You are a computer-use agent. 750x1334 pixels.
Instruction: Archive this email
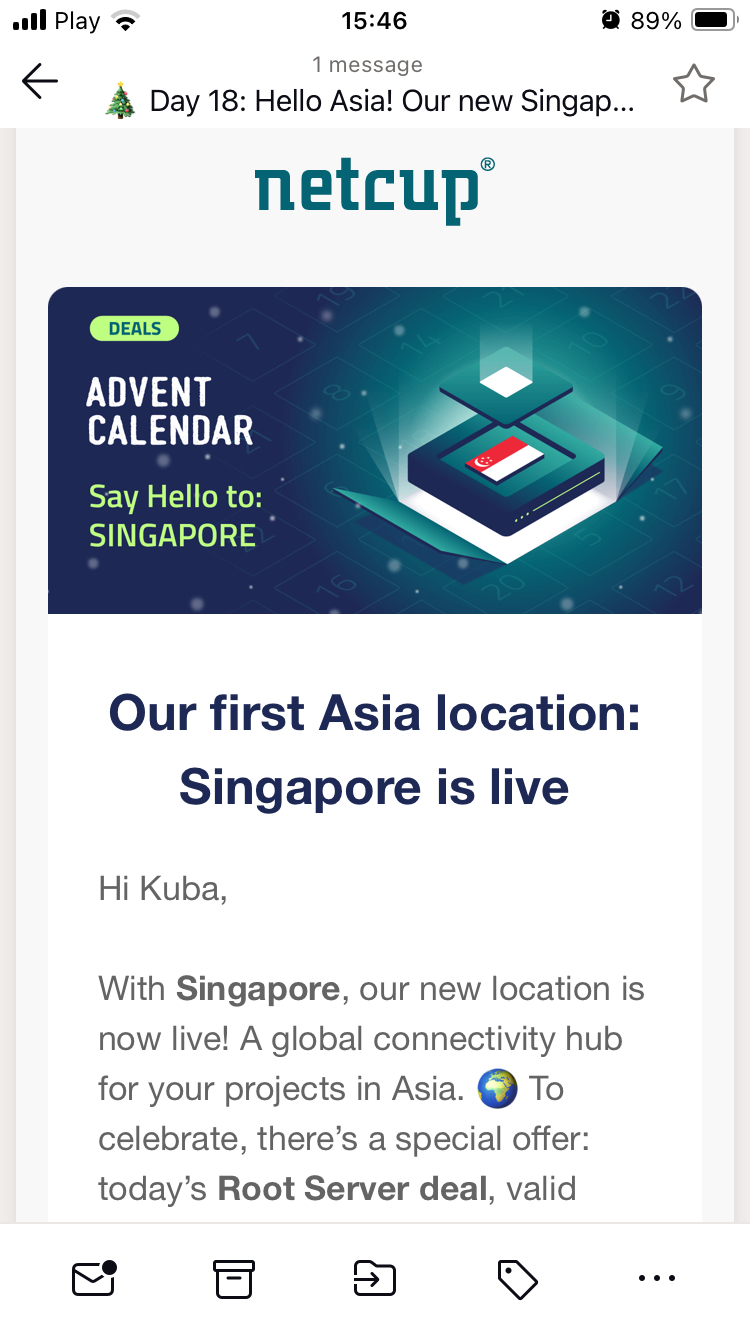(234, 1278)
